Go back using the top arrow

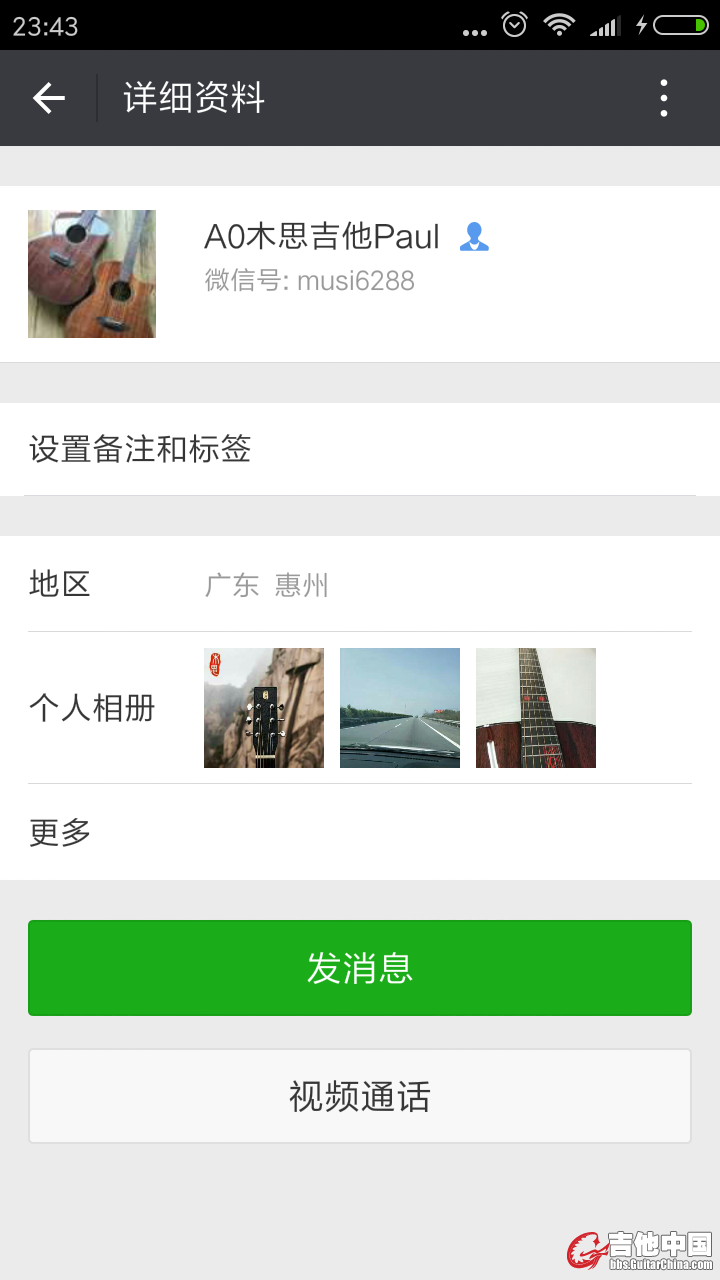point(48,98)
